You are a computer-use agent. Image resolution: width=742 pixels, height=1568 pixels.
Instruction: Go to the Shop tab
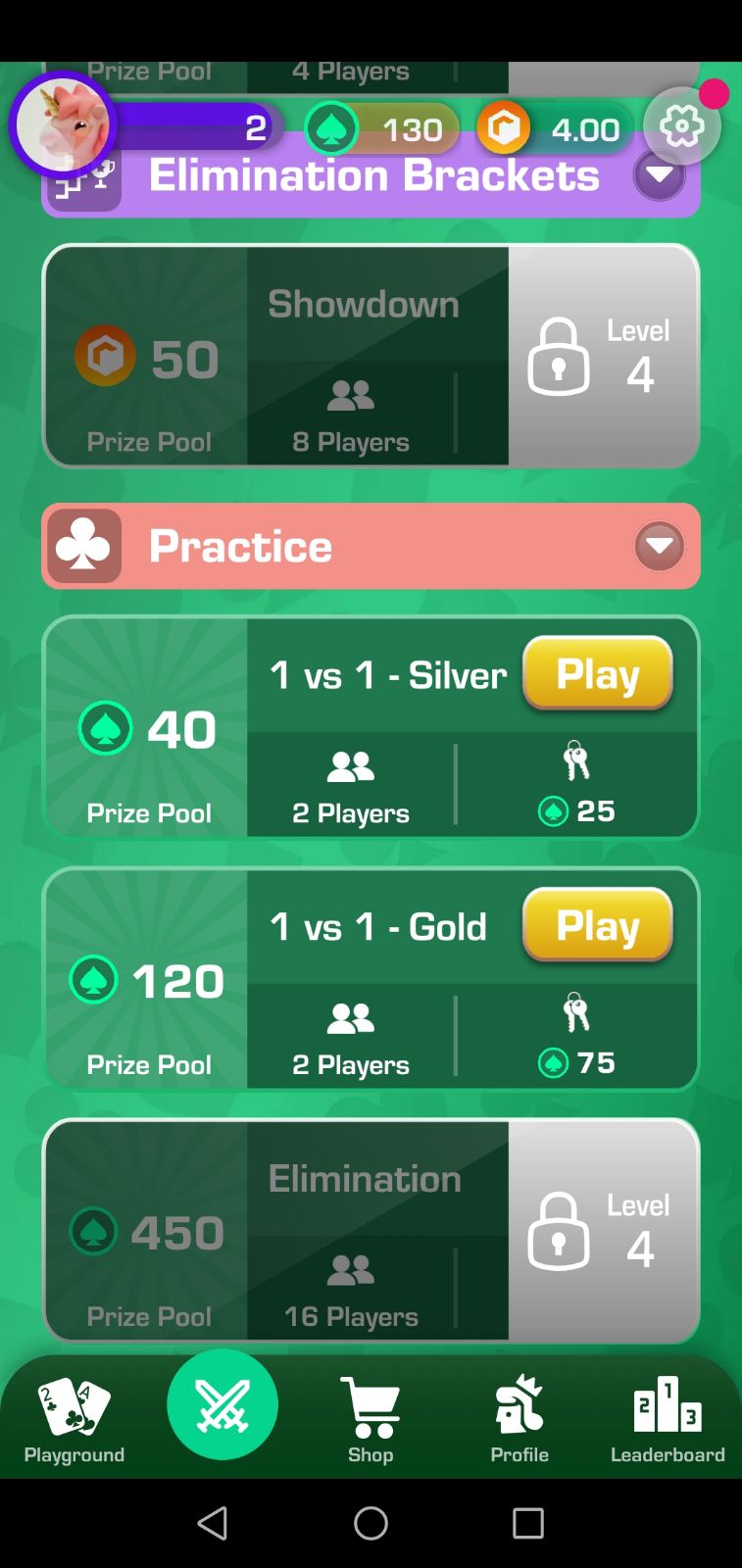pyautogui.click(x=371, y=1418)
